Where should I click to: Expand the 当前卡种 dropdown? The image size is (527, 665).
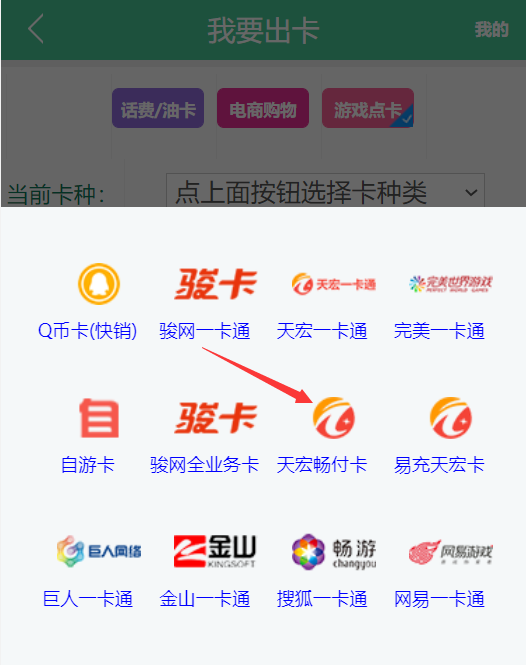pyautogui.click(x=325, y=191)
